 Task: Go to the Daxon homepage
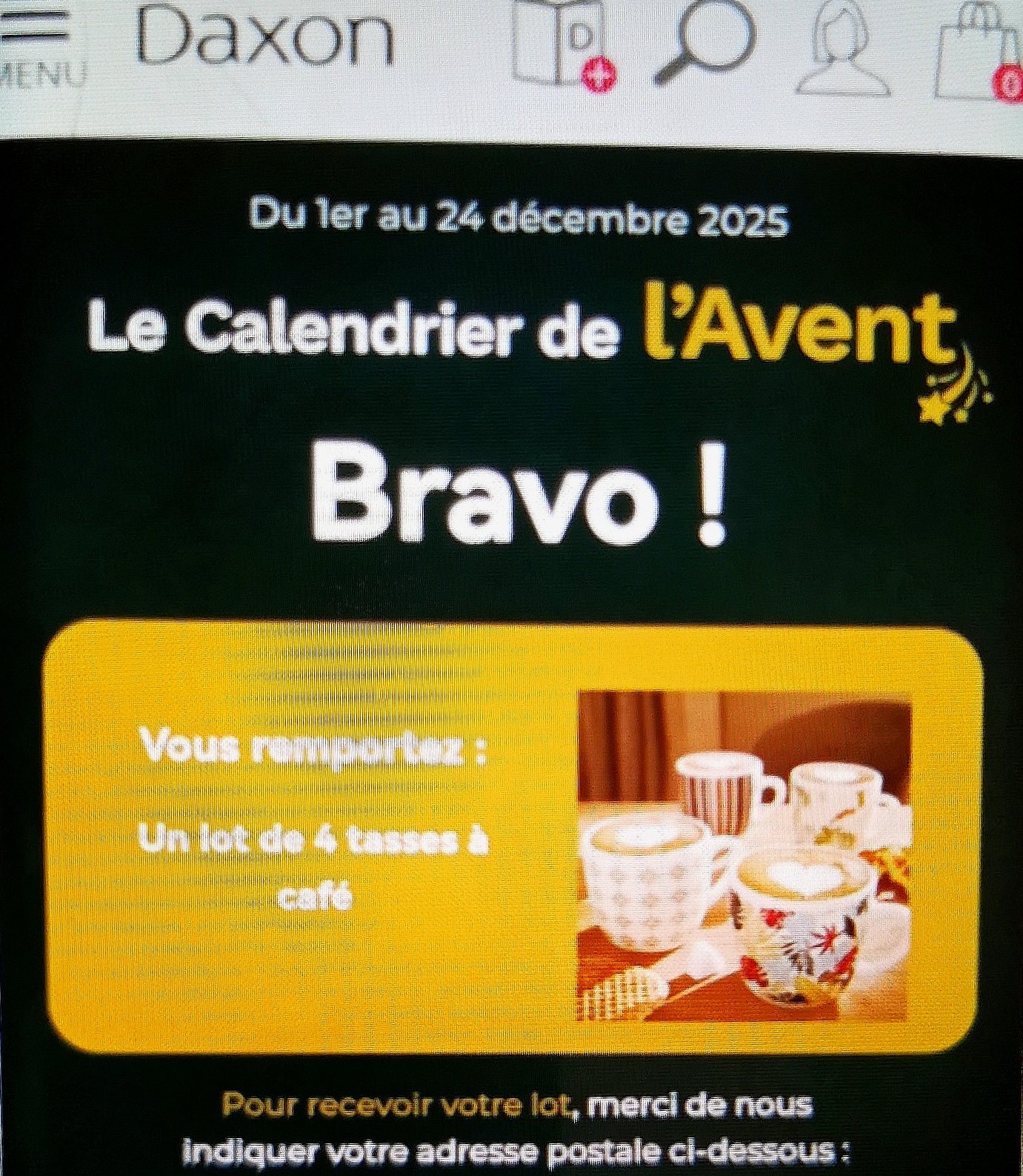[265, 39]
